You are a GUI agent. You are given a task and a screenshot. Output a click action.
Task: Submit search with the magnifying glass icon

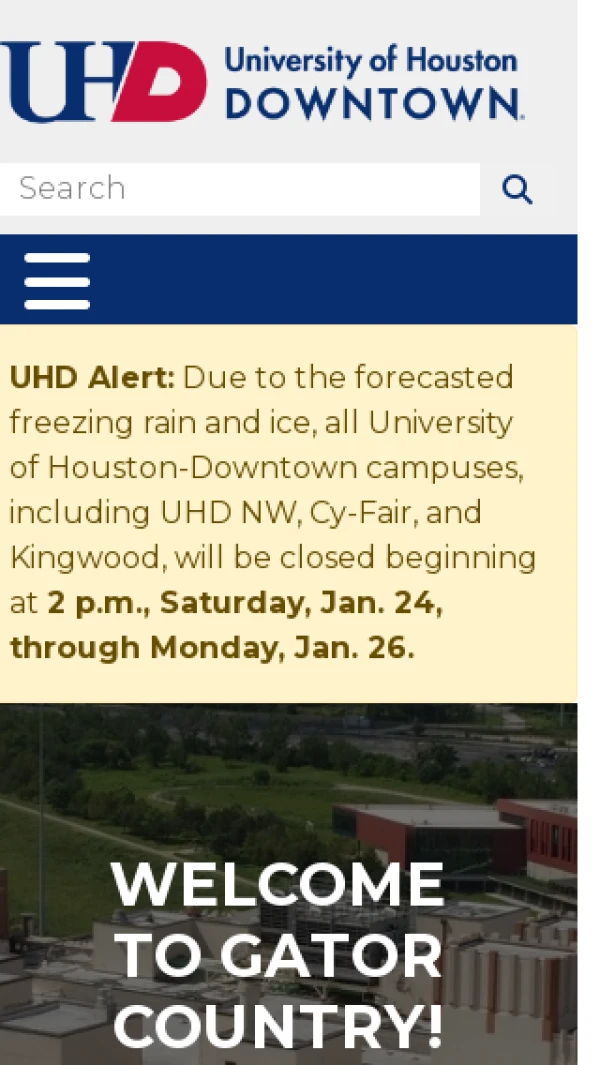[517, 189]
